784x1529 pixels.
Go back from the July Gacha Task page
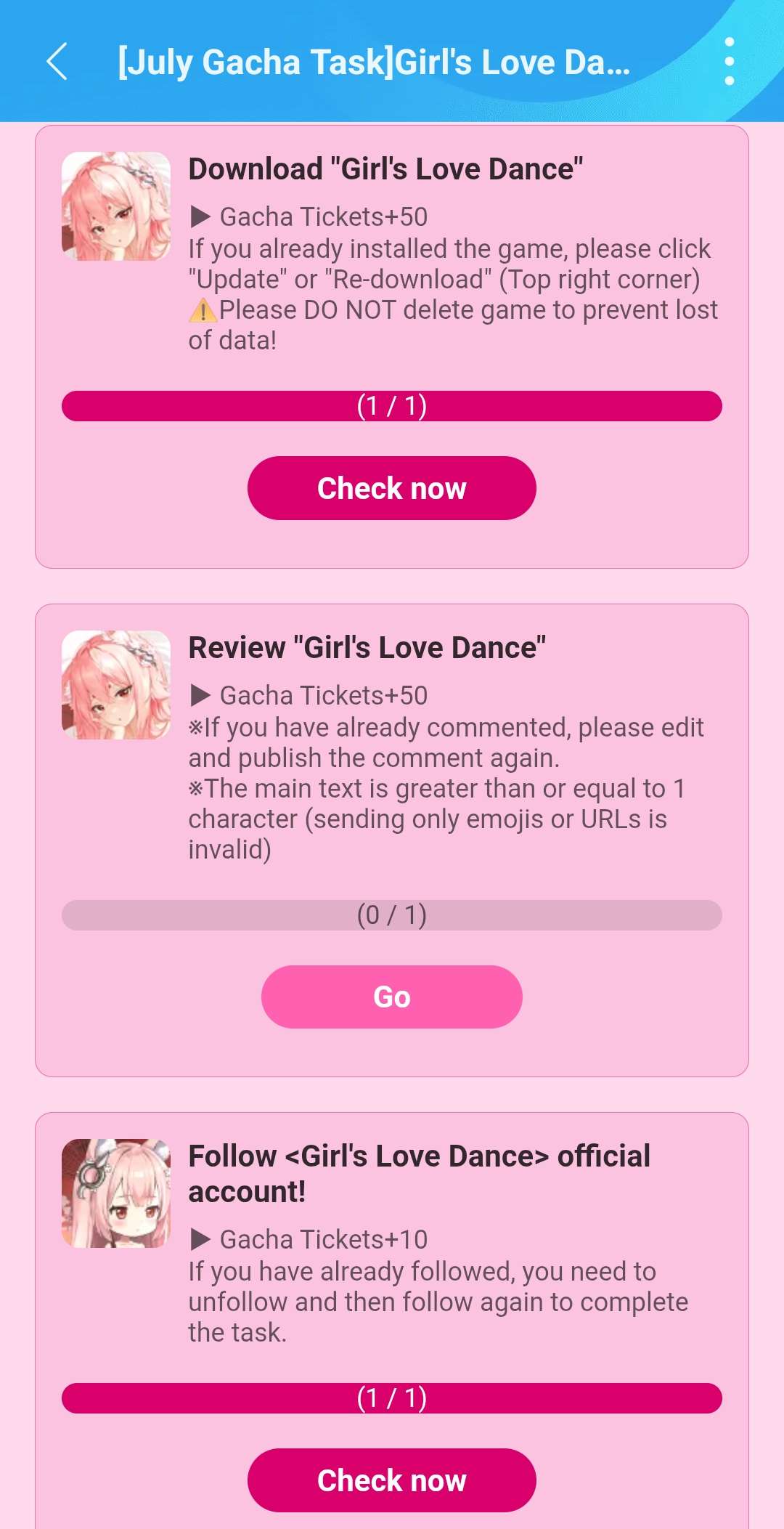point(57,62)
